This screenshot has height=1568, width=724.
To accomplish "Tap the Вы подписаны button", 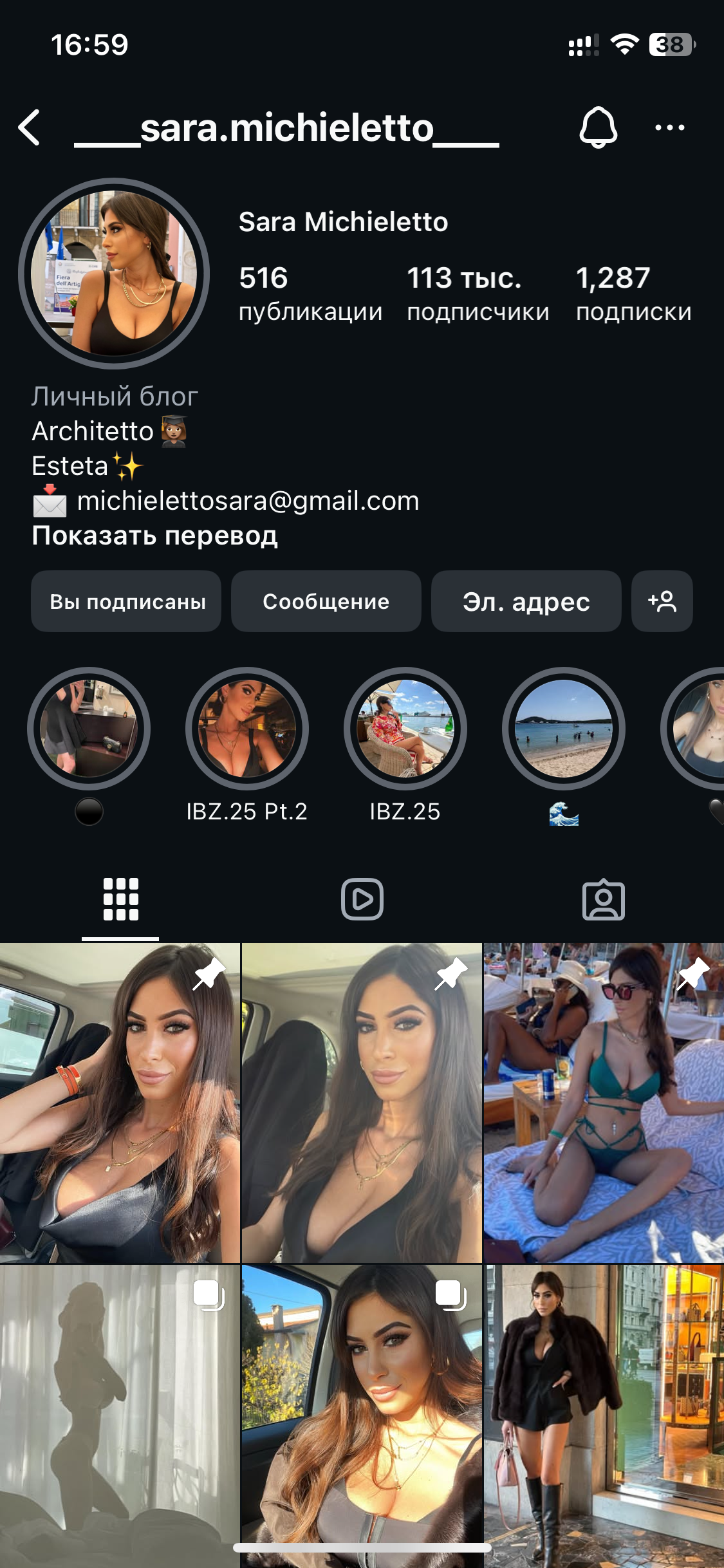I will [126, 601].
